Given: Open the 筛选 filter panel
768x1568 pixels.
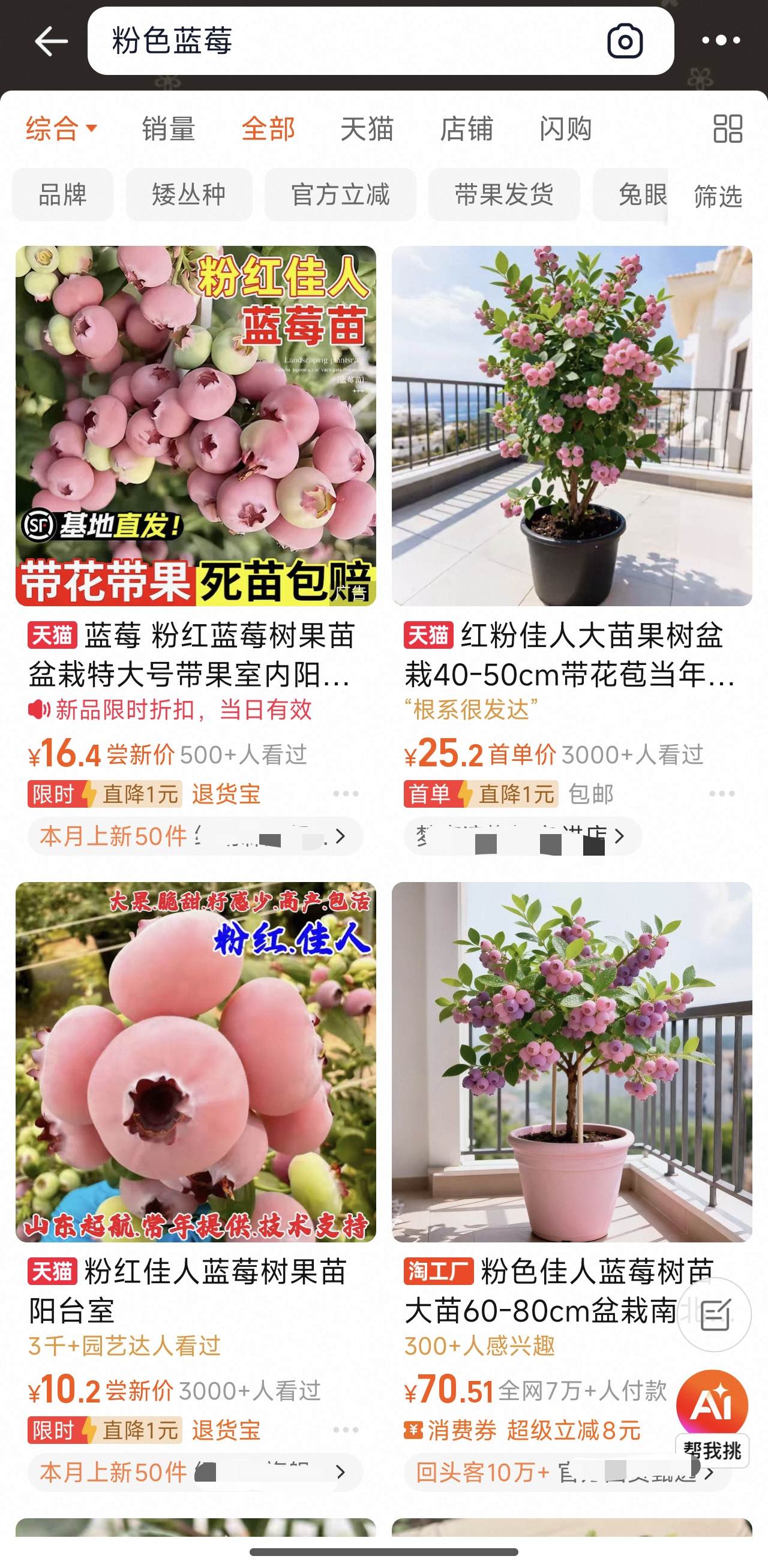Looking at the screenshot, I should 718,197.
